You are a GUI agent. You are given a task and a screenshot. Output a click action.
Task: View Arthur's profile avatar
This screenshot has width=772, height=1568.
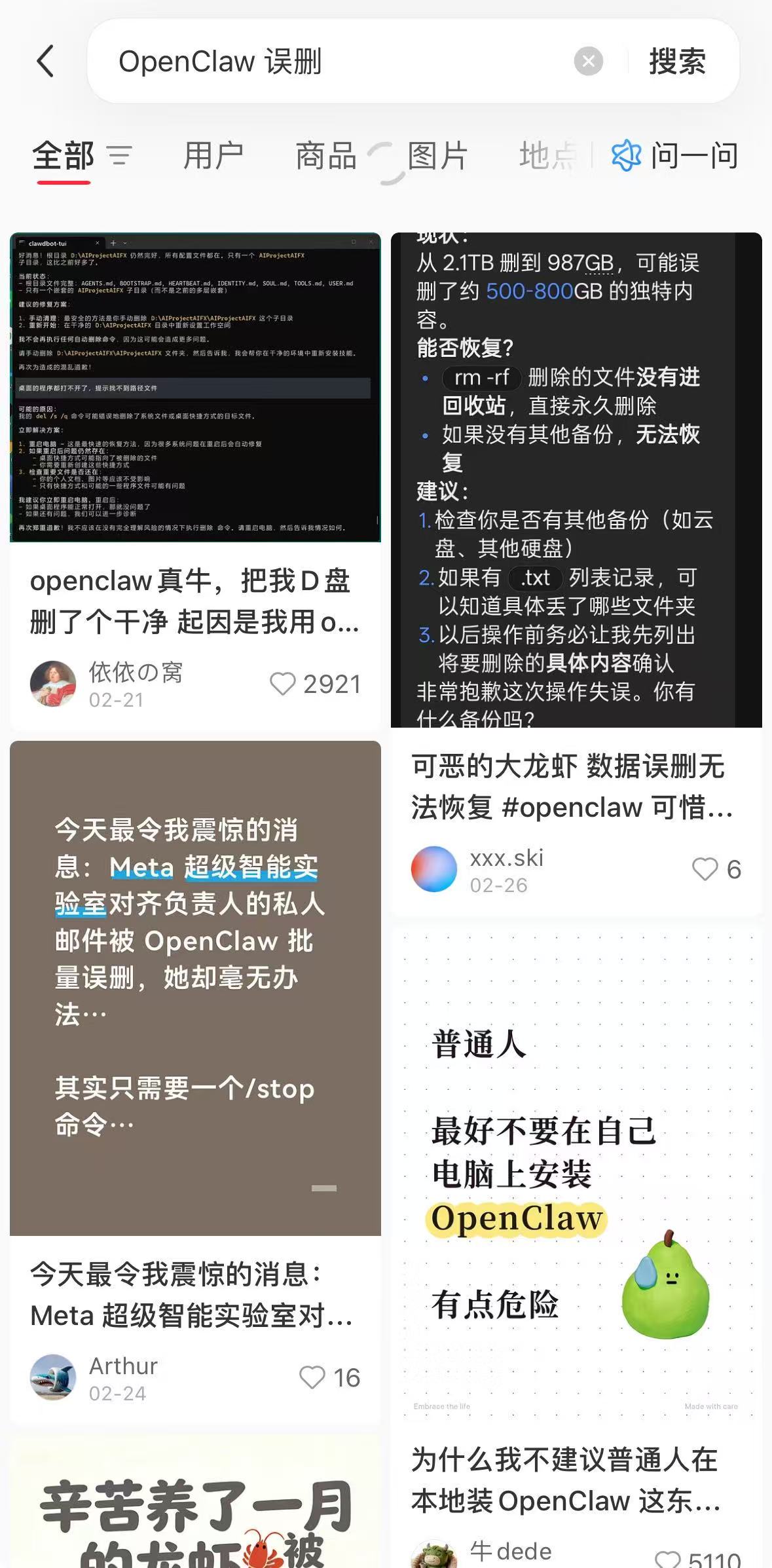click(53, 1377)
